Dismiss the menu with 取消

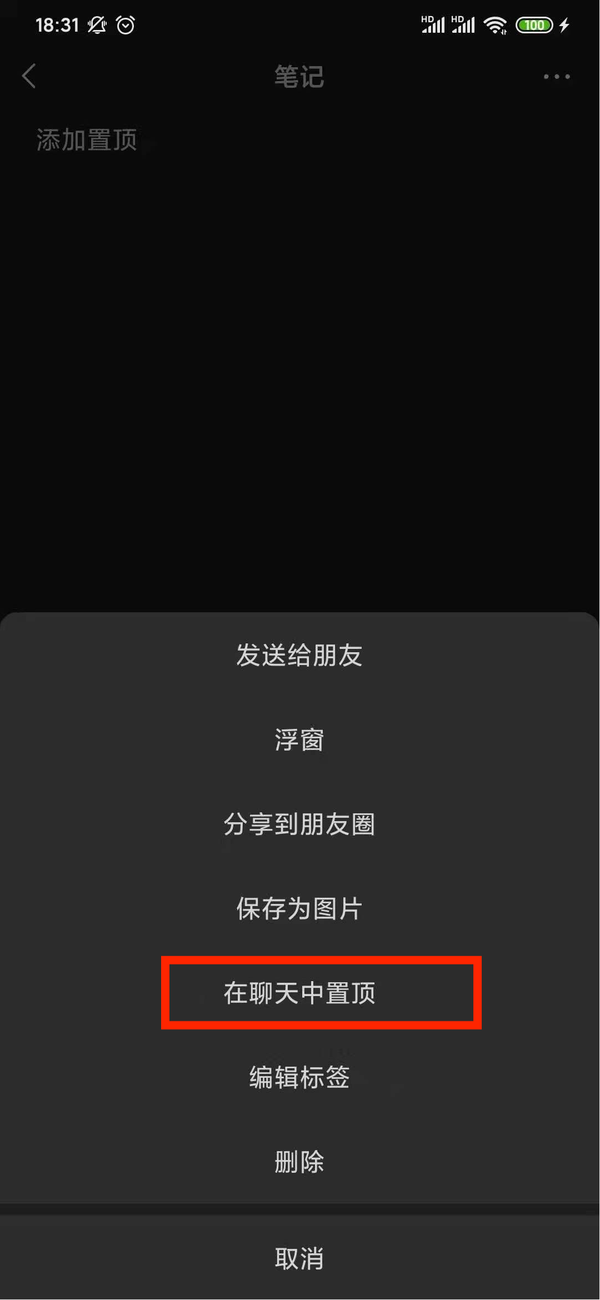pos(299,1258)
